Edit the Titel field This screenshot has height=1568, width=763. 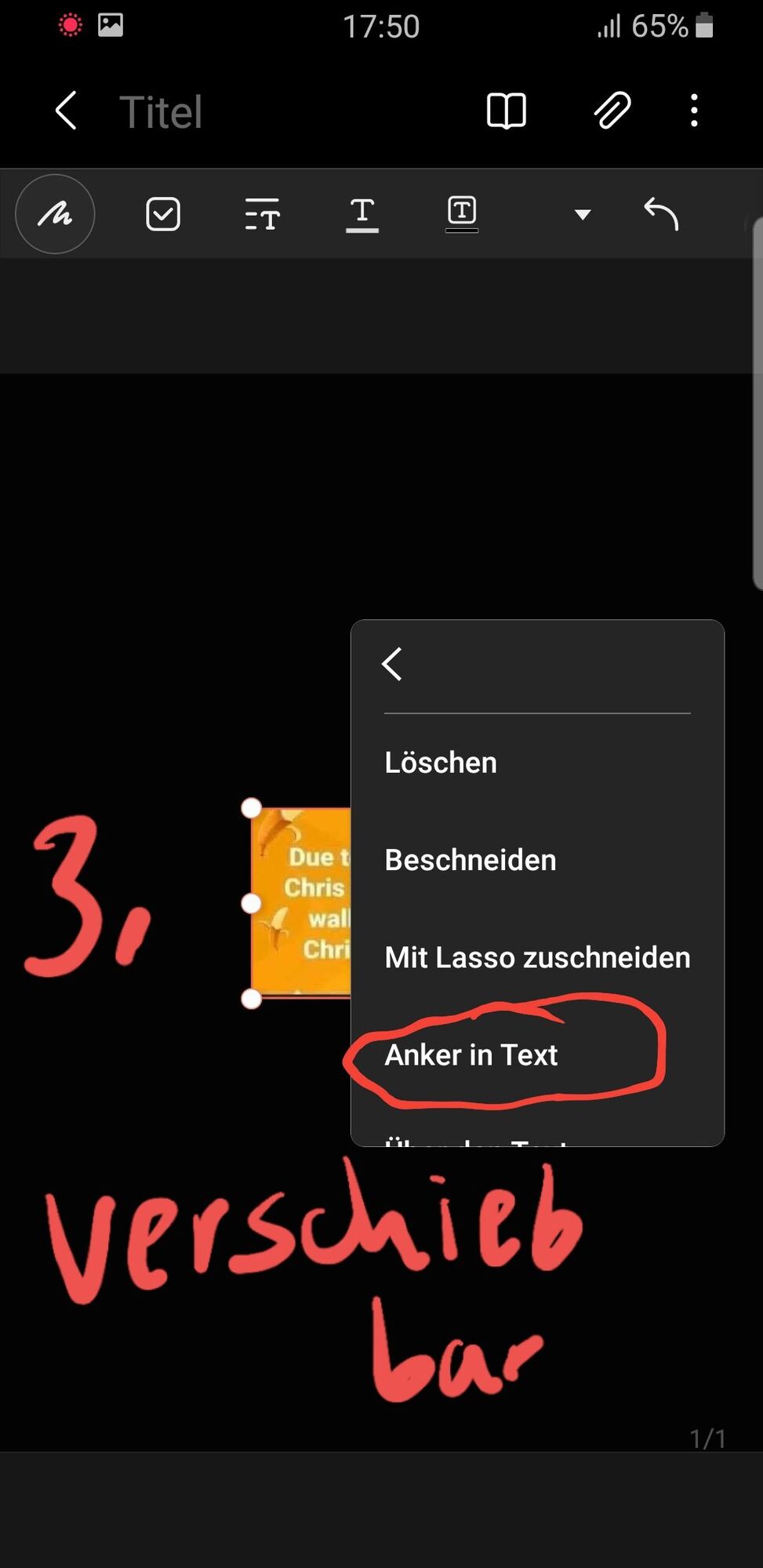161,112
